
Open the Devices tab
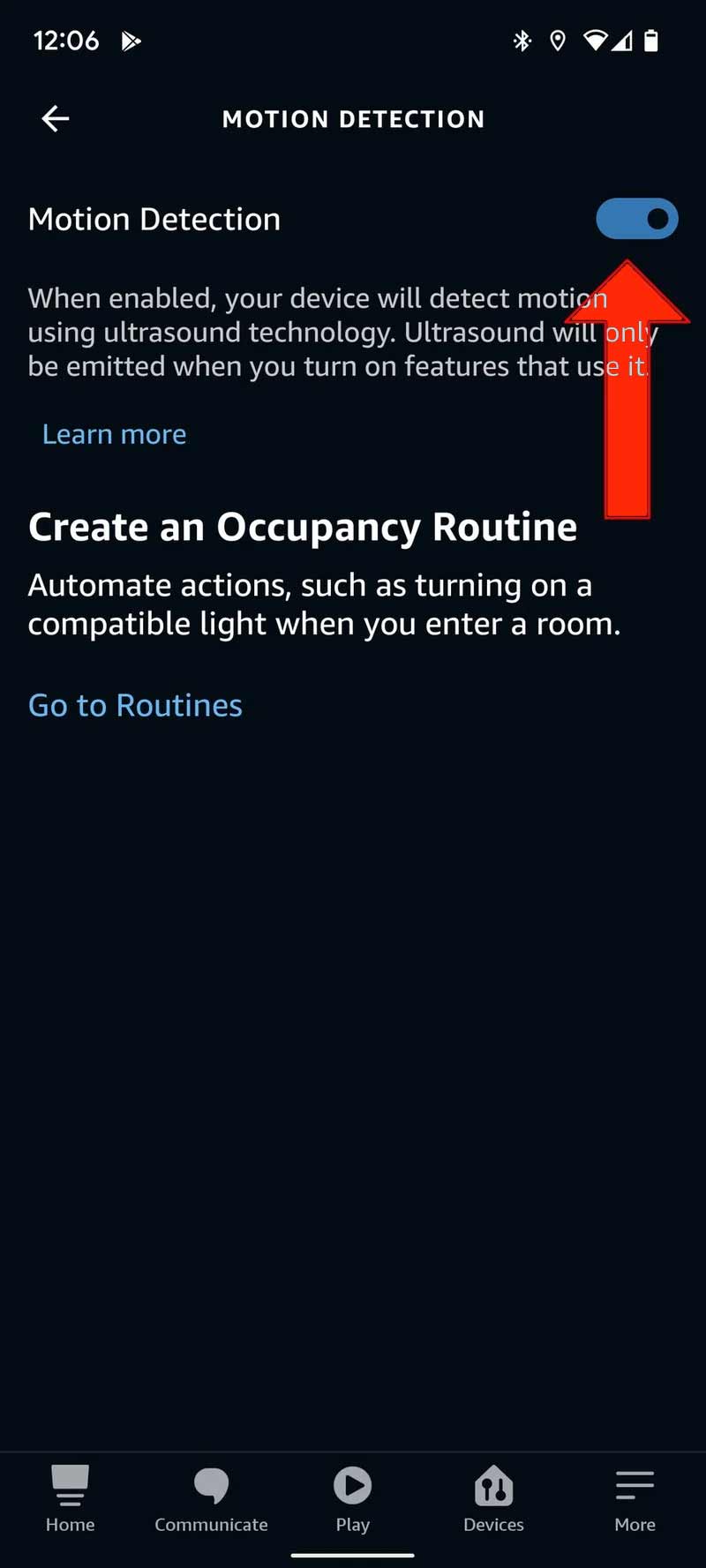pos(493,1499)
